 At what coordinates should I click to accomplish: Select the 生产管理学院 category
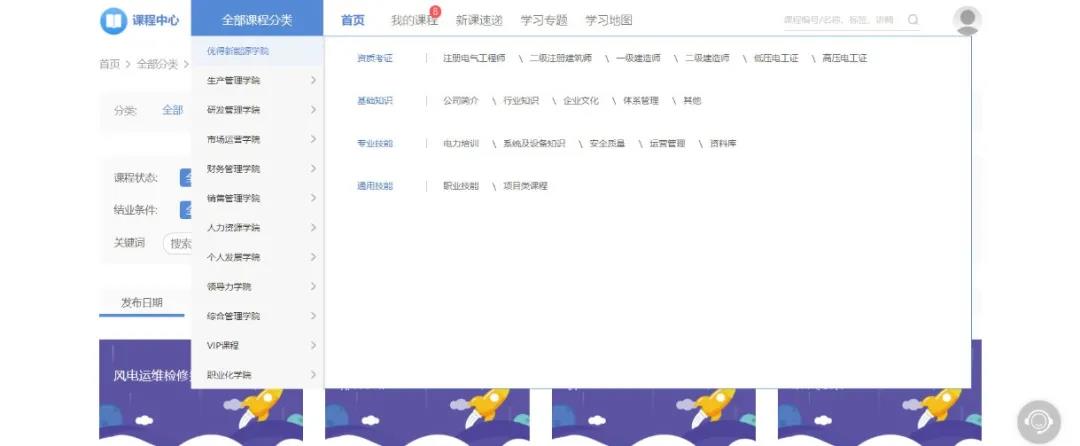coord(233,80)
